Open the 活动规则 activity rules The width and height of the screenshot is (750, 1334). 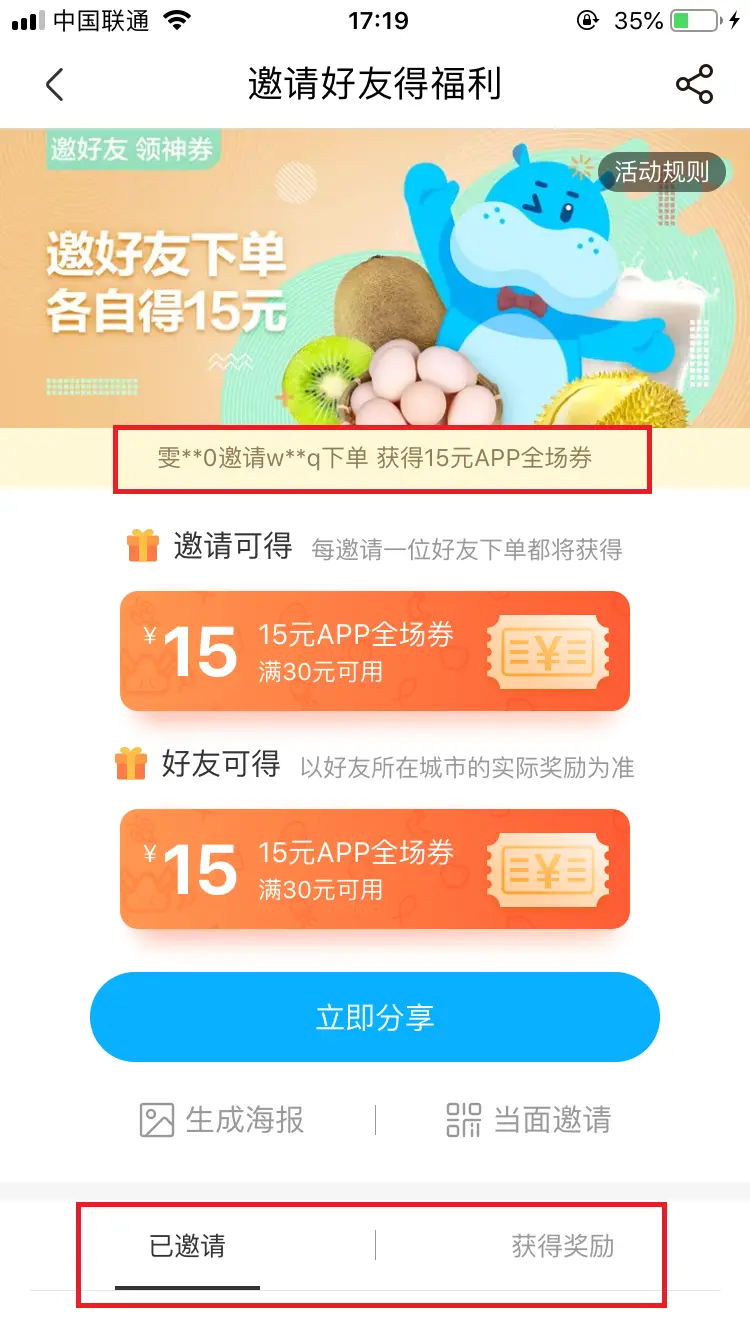(x=661, y=171)
